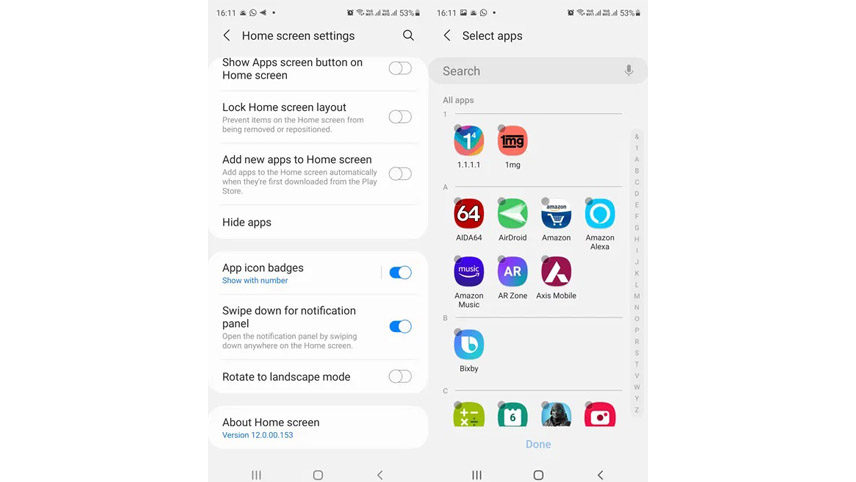Open the Hide apps option
The image size is (856, 482).
(x=247, y=222)
